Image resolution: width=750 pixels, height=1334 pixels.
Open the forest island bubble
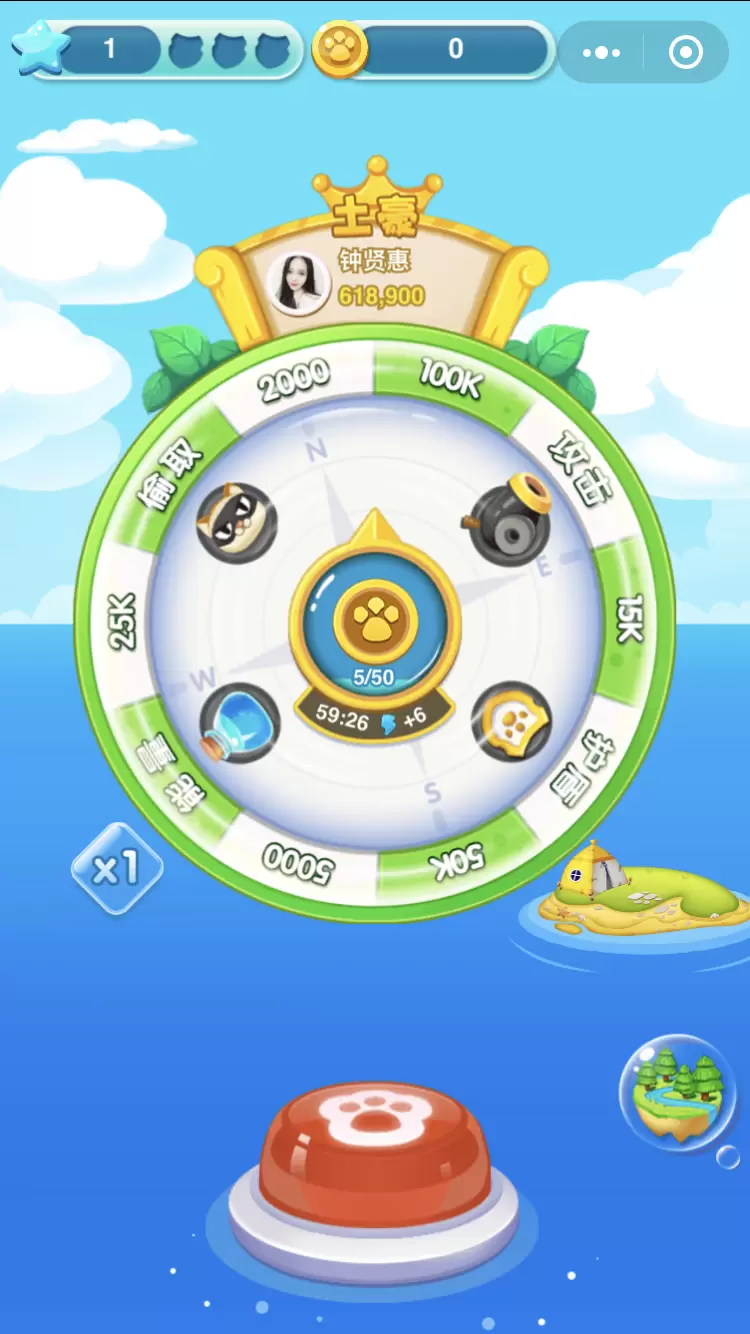677,1089
